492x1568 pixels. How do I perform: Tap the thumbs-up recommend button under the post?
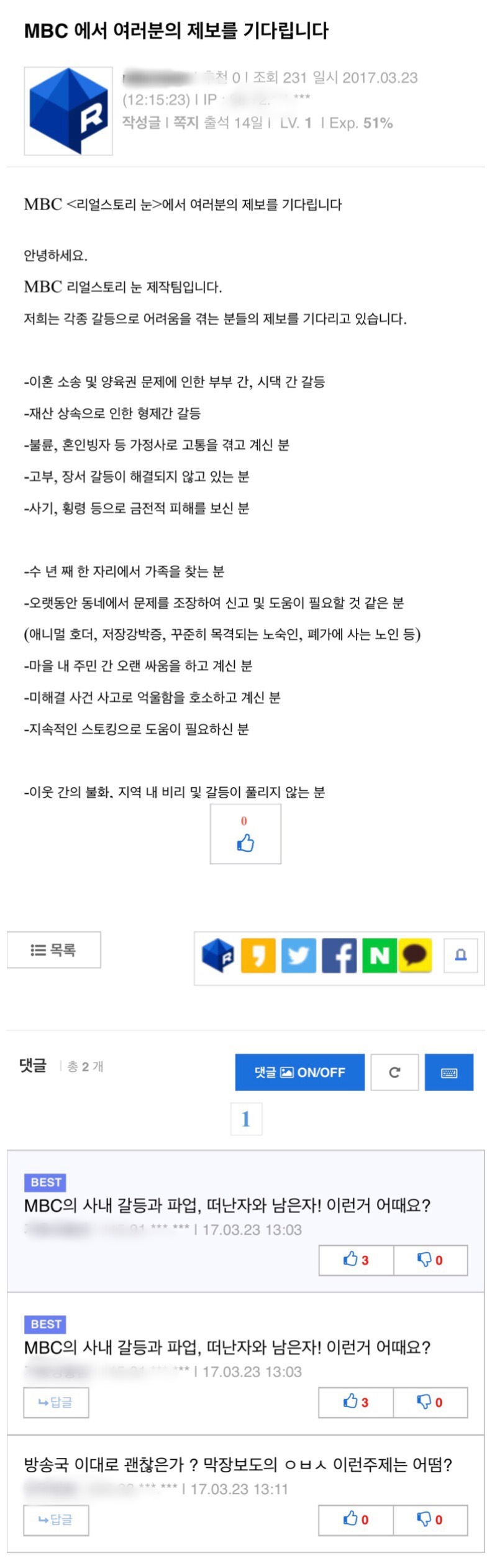point(245,834)
